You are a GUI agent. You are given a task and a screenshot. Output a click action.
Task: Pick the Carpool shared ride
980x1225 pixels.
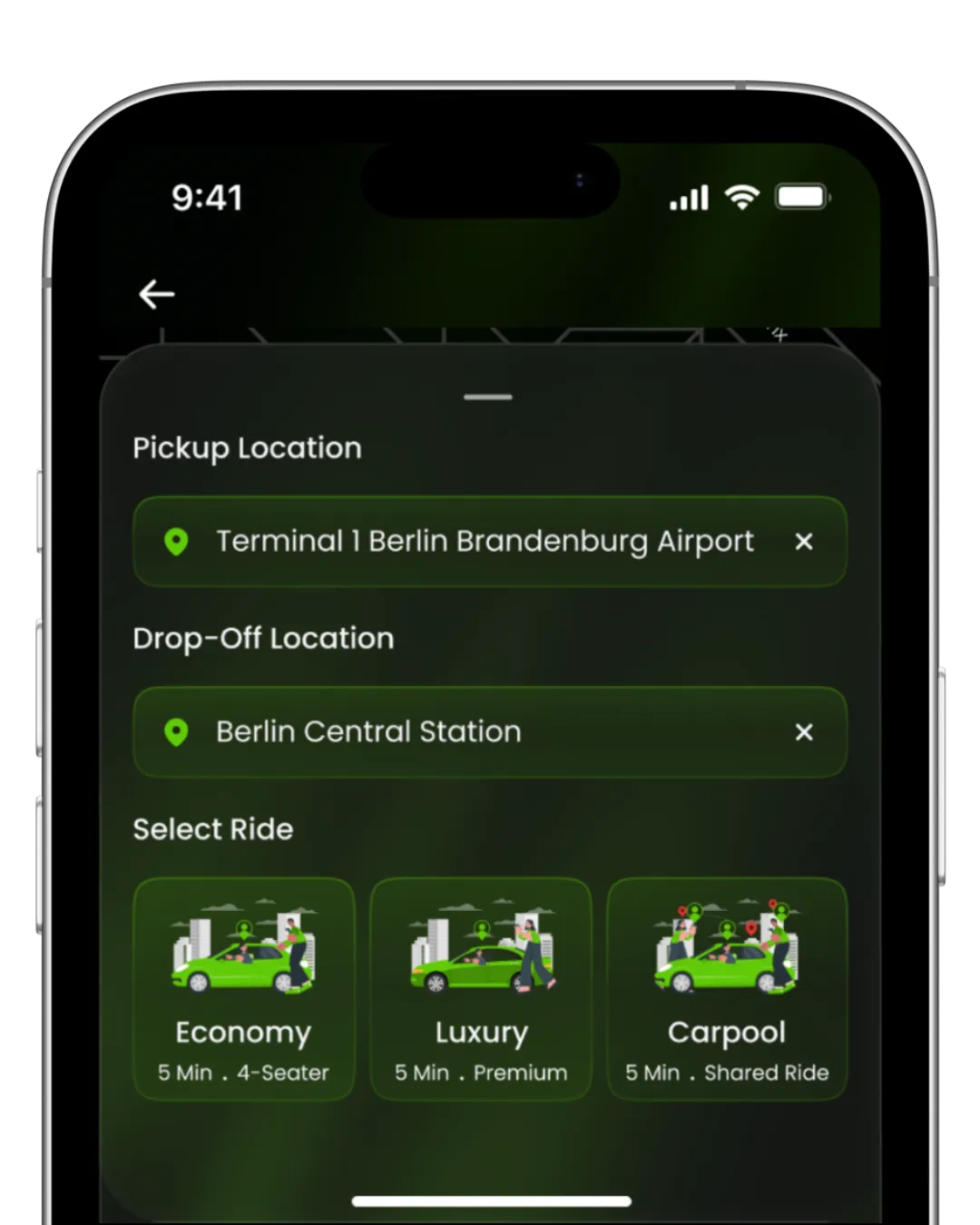click(x=727, y=989)
